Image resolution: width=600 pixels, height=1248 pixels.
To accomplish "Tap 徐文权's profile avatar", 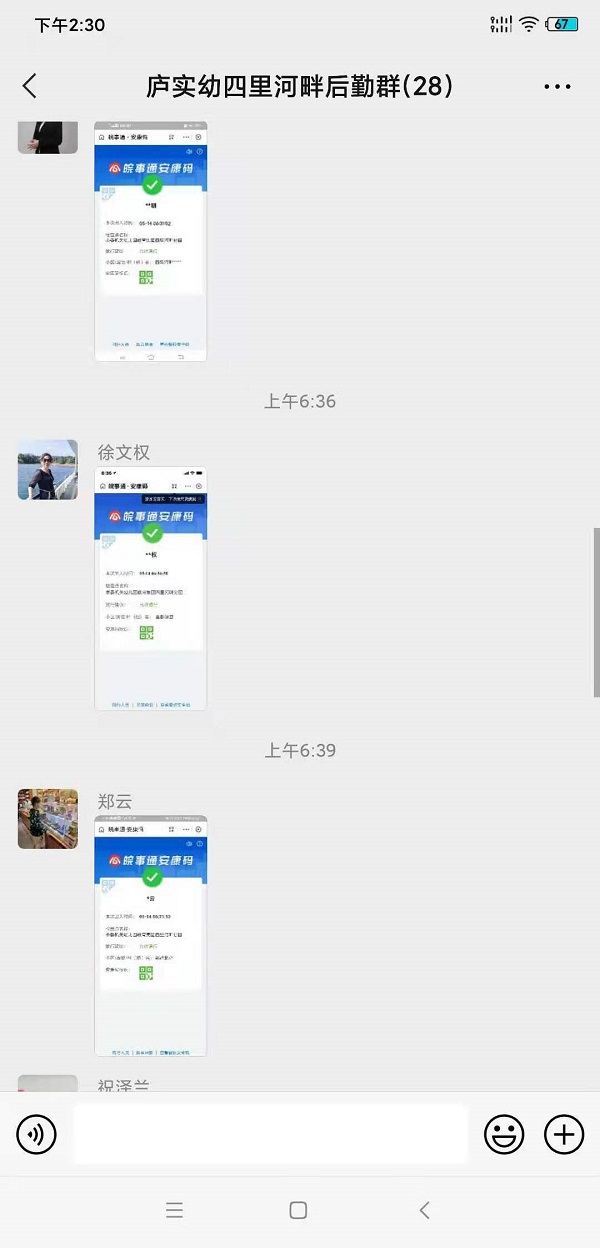I will 47,469.
